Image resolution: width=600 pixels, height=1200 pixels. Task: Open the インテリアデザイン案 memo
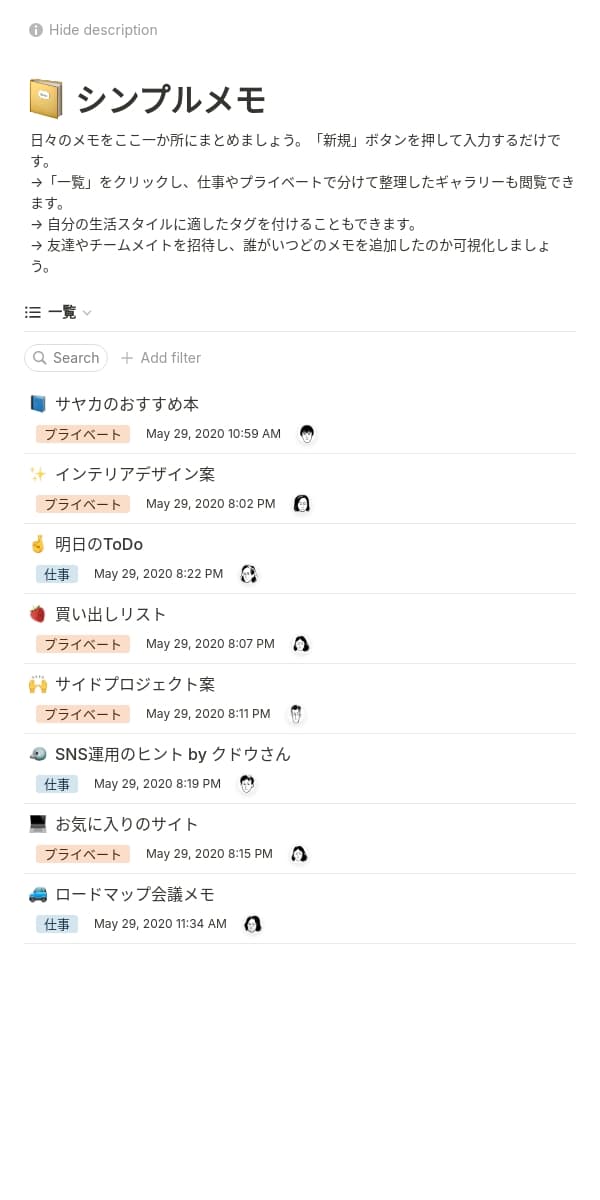(135, 474)
